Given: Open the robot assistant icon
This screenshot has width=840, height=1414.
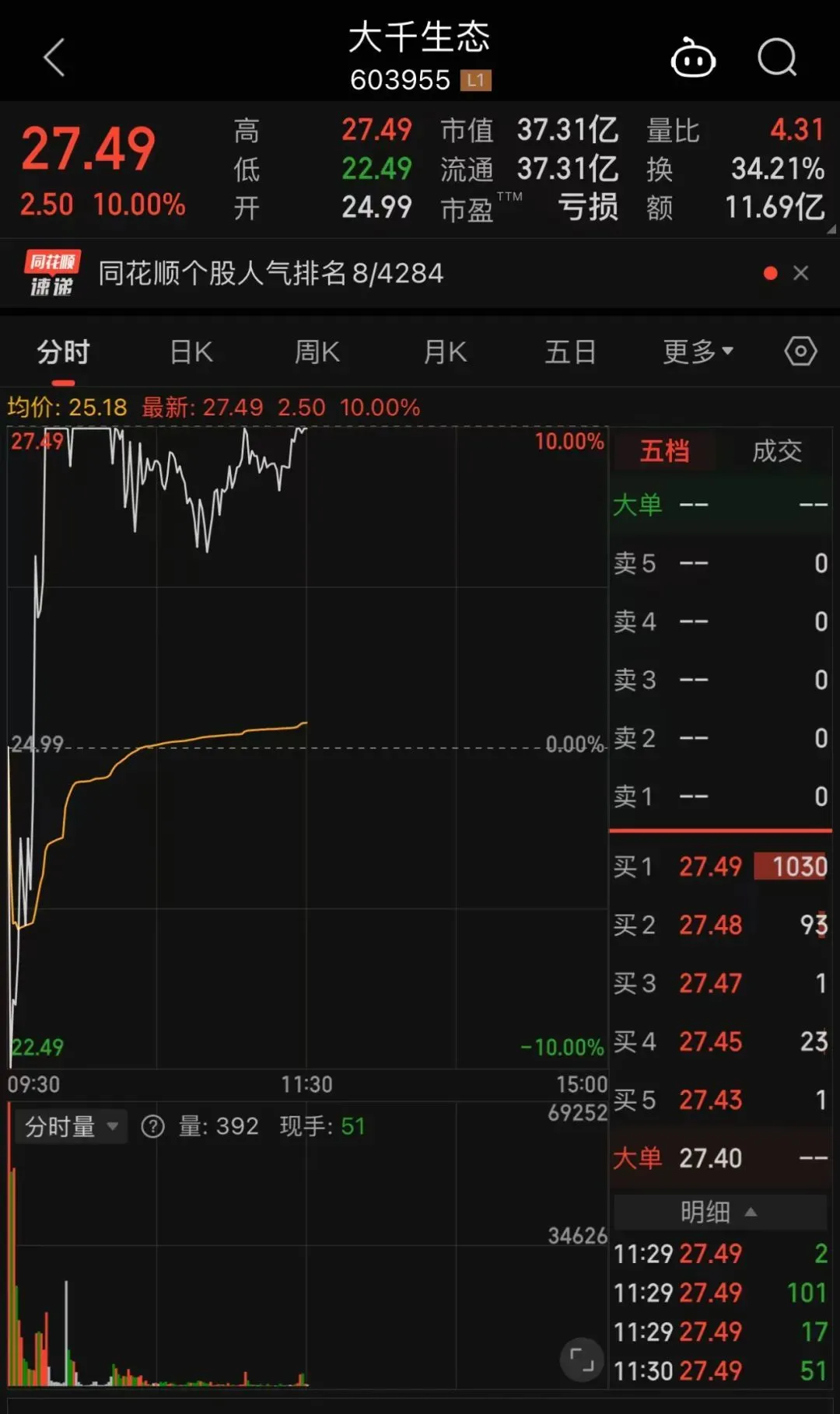Looking at the screenshot, I should point(693,58).
